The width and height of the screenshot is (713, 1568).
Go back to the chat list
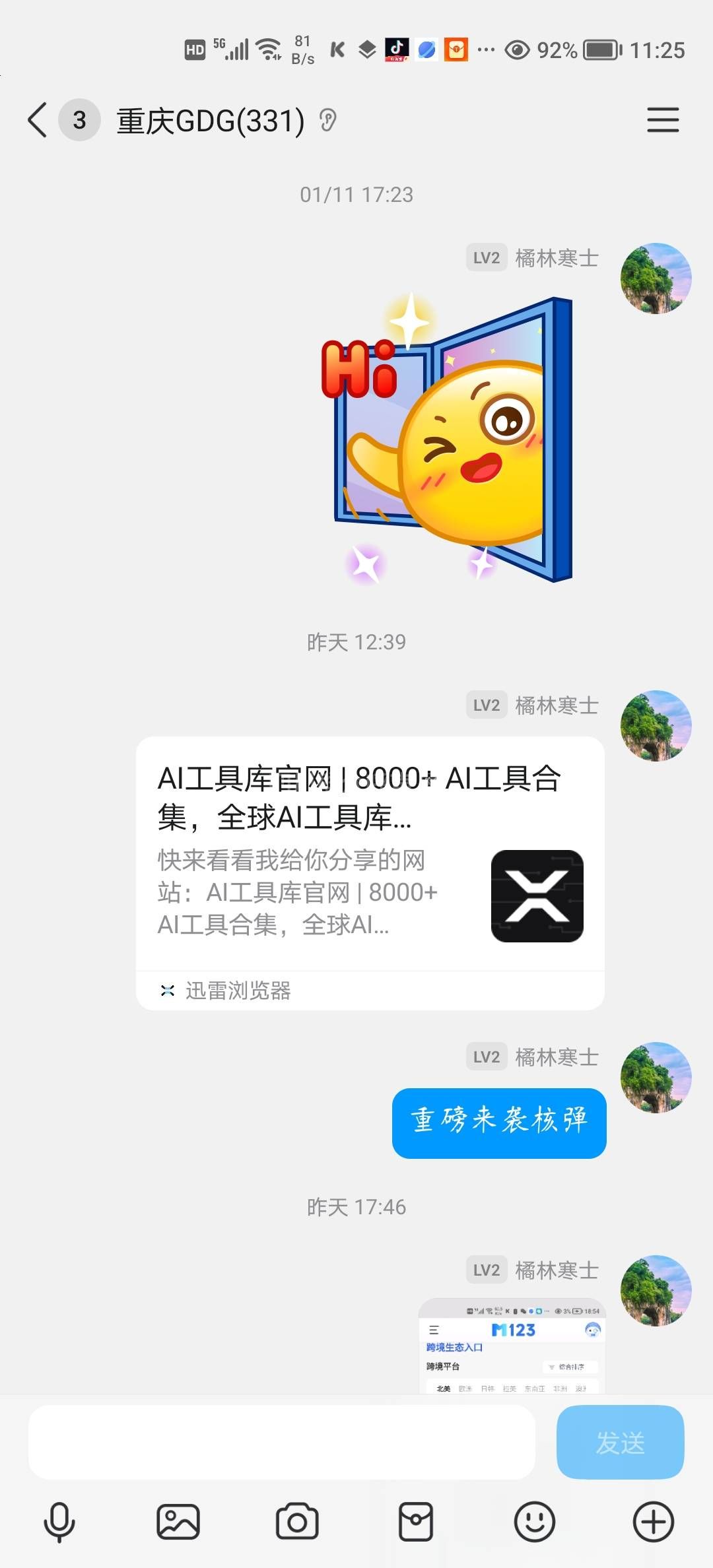(38, 120)
